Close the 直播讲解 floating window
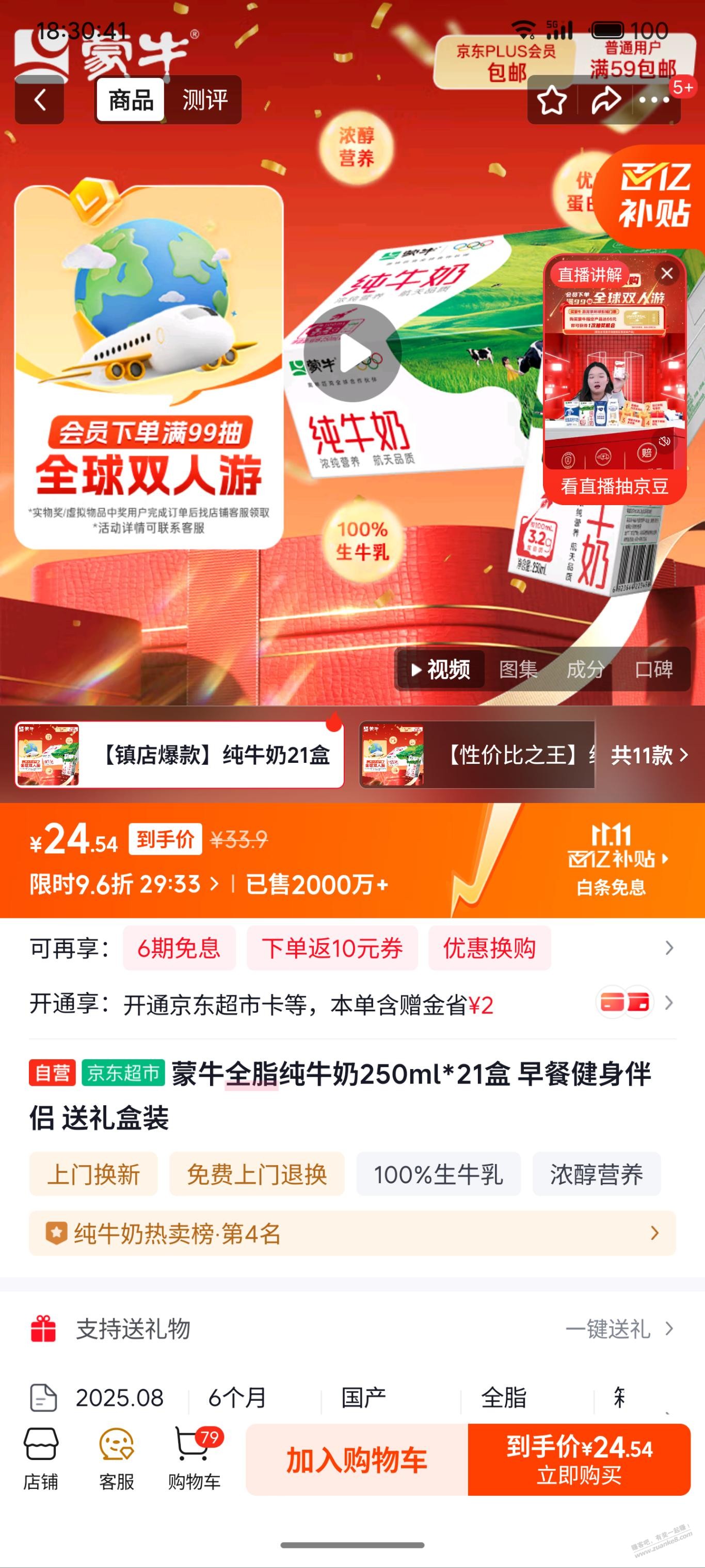Screen dimensions: 705x1568 tap(667, 273)
